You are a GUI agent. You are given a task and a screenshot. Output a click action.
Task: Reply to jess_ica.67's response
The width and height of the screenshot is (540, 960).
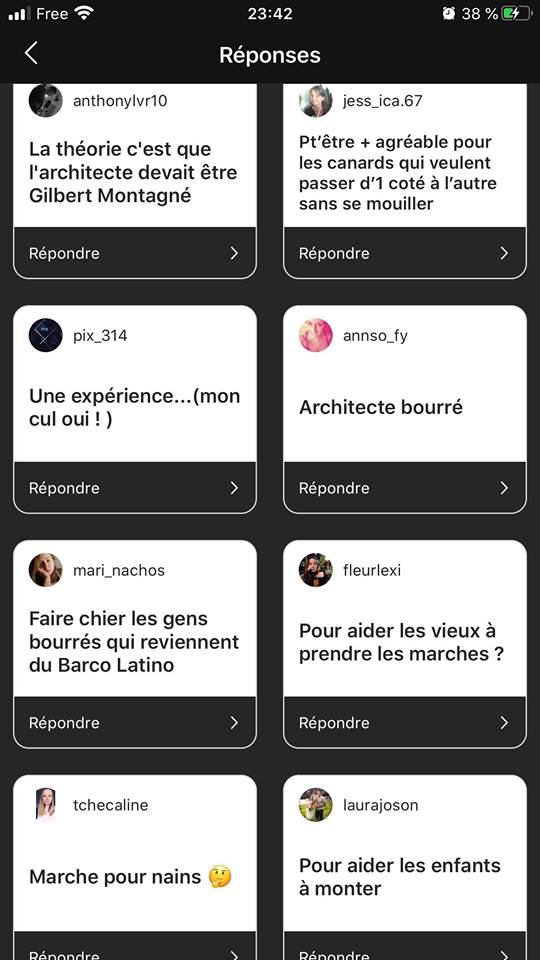pyautogui.click(x=405, y=253)
